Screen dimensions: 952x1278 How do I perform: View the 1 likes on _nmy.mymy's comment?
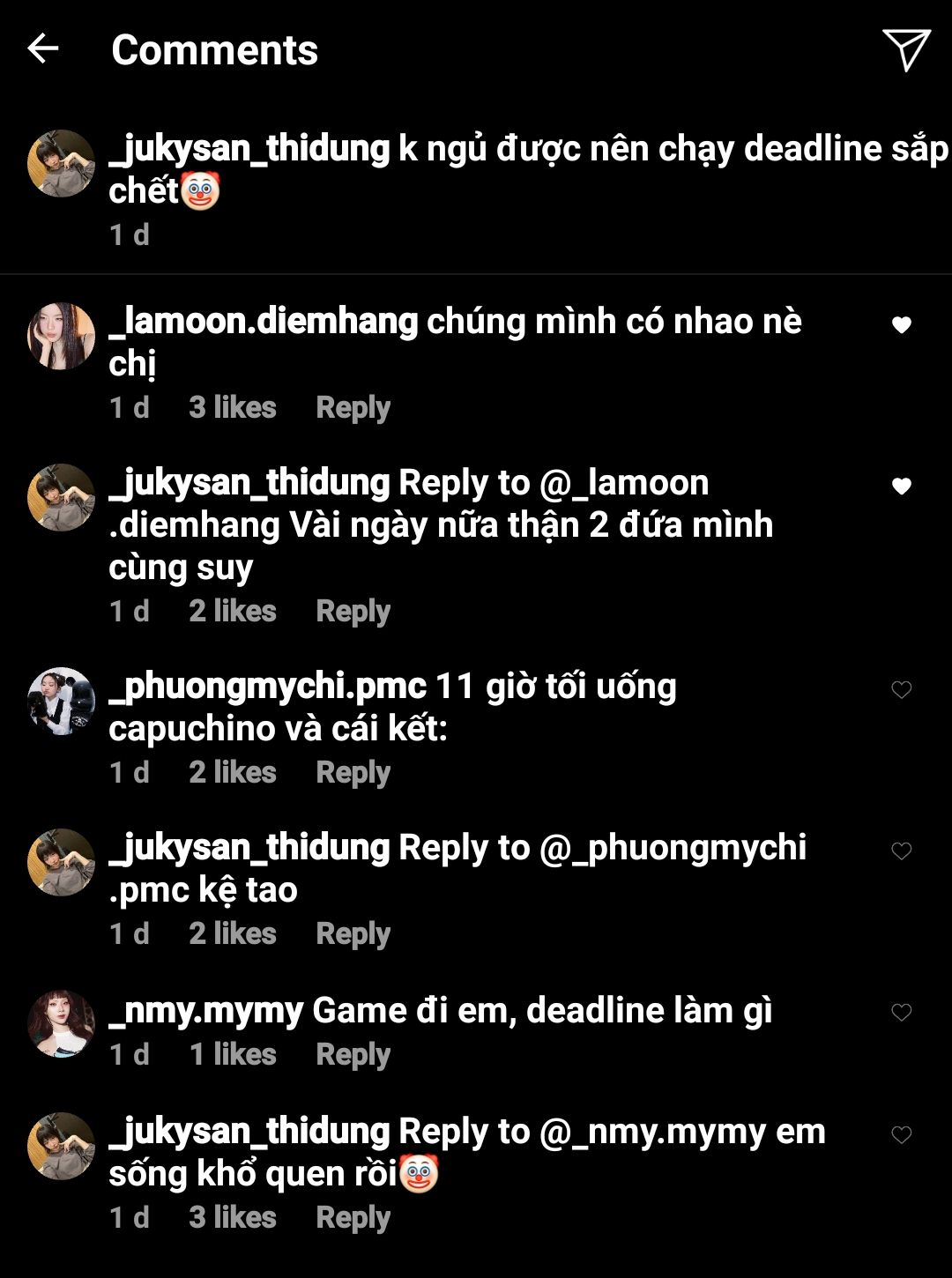coord(233,1055)
